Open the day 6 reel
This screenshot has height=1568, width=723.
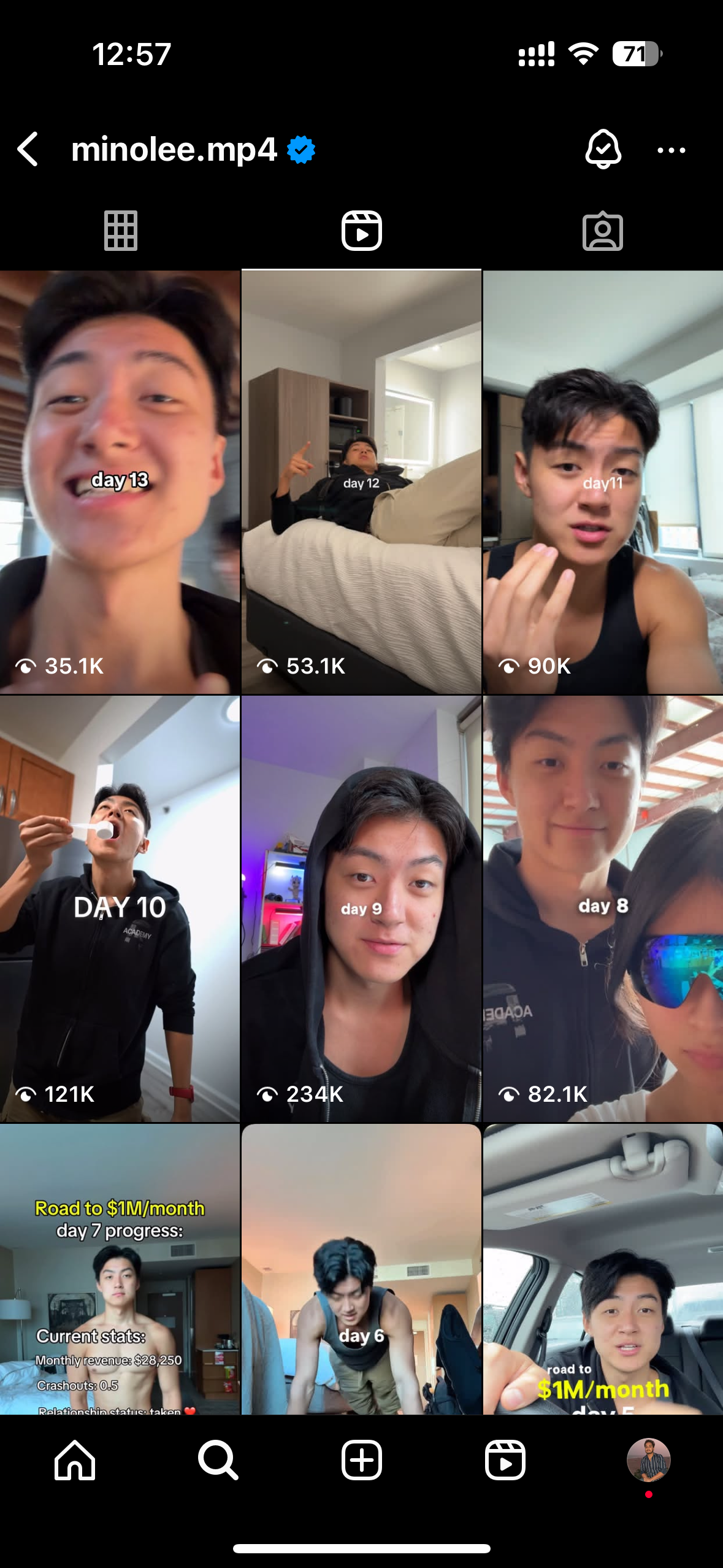361,1270
